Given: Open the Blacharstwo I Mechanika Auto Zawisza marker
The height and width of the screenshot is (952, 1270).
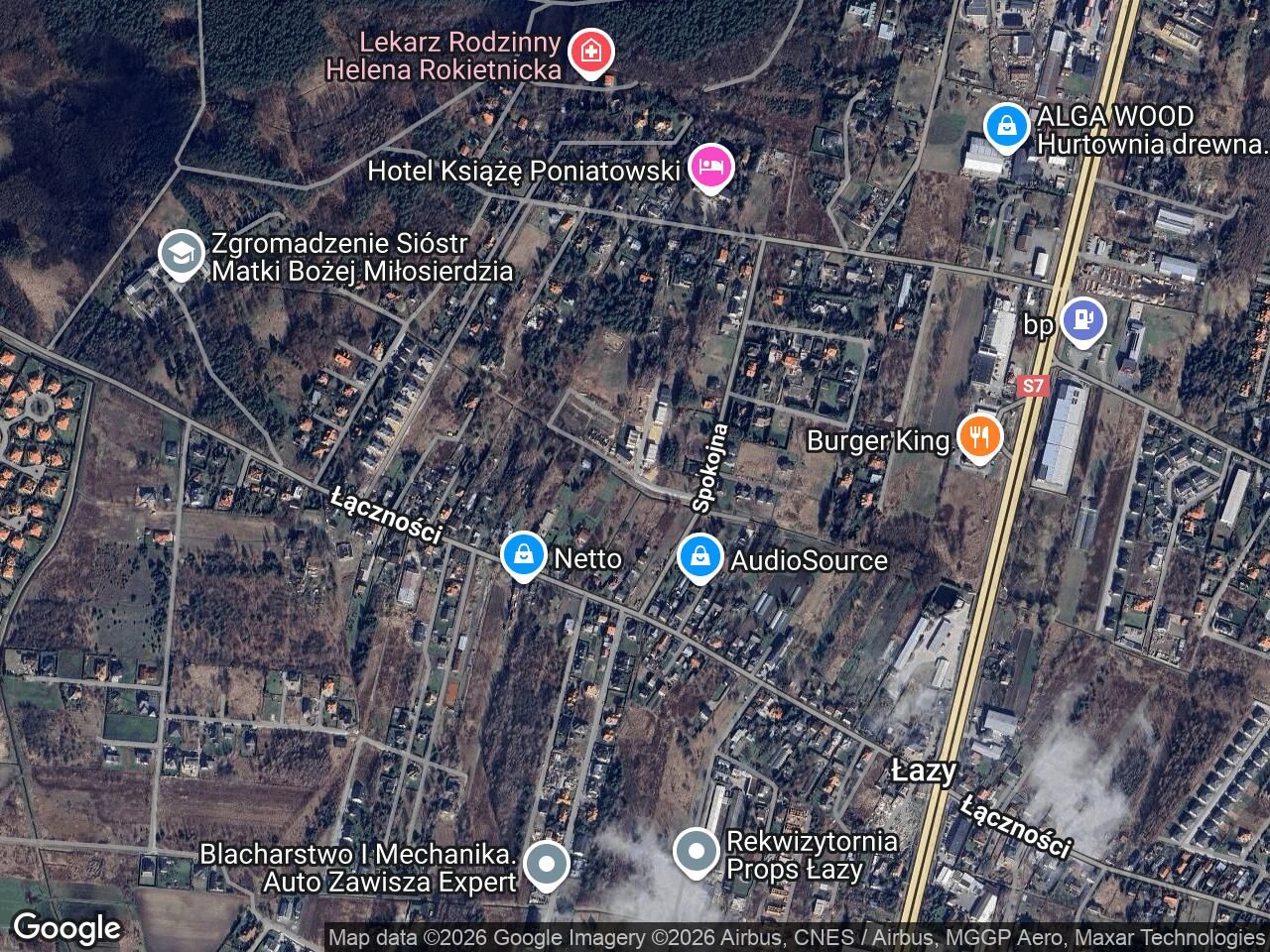Looking at the screenshot, I should point(546,864).
